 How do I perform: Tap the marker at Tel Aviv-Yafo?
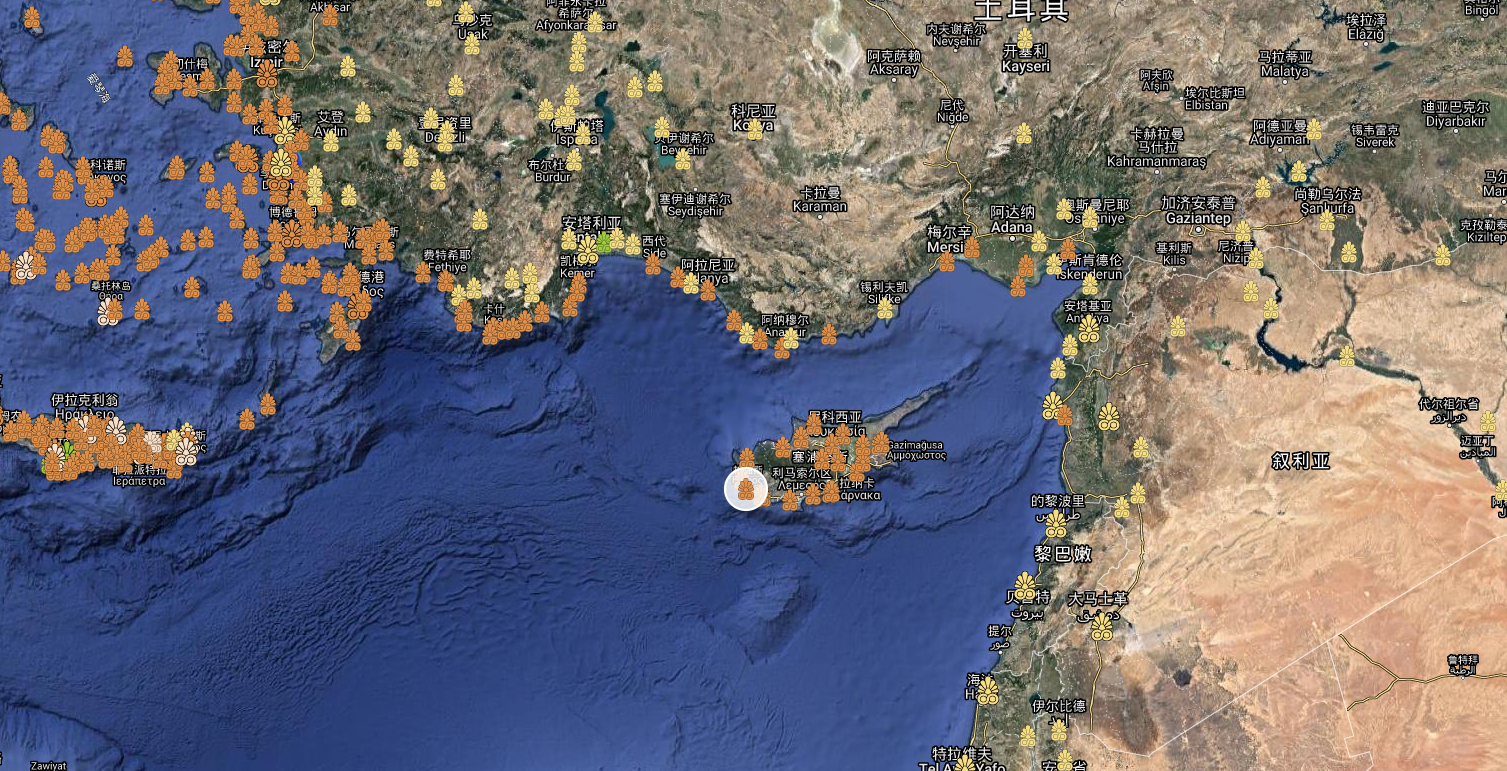[x=965, y=764]
